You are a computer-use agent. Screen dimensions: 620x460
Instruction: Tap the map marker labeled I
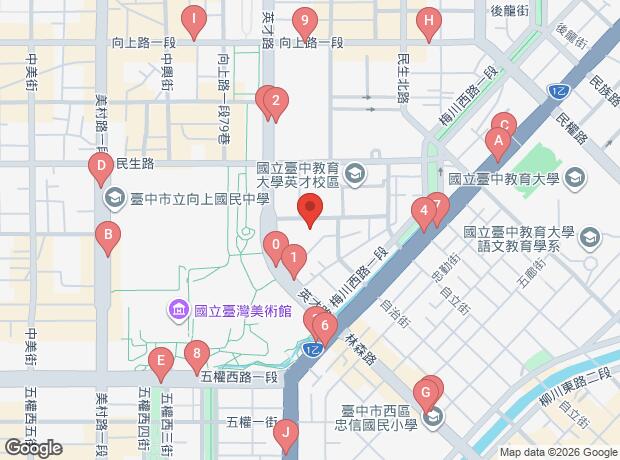tap(194, 18)
